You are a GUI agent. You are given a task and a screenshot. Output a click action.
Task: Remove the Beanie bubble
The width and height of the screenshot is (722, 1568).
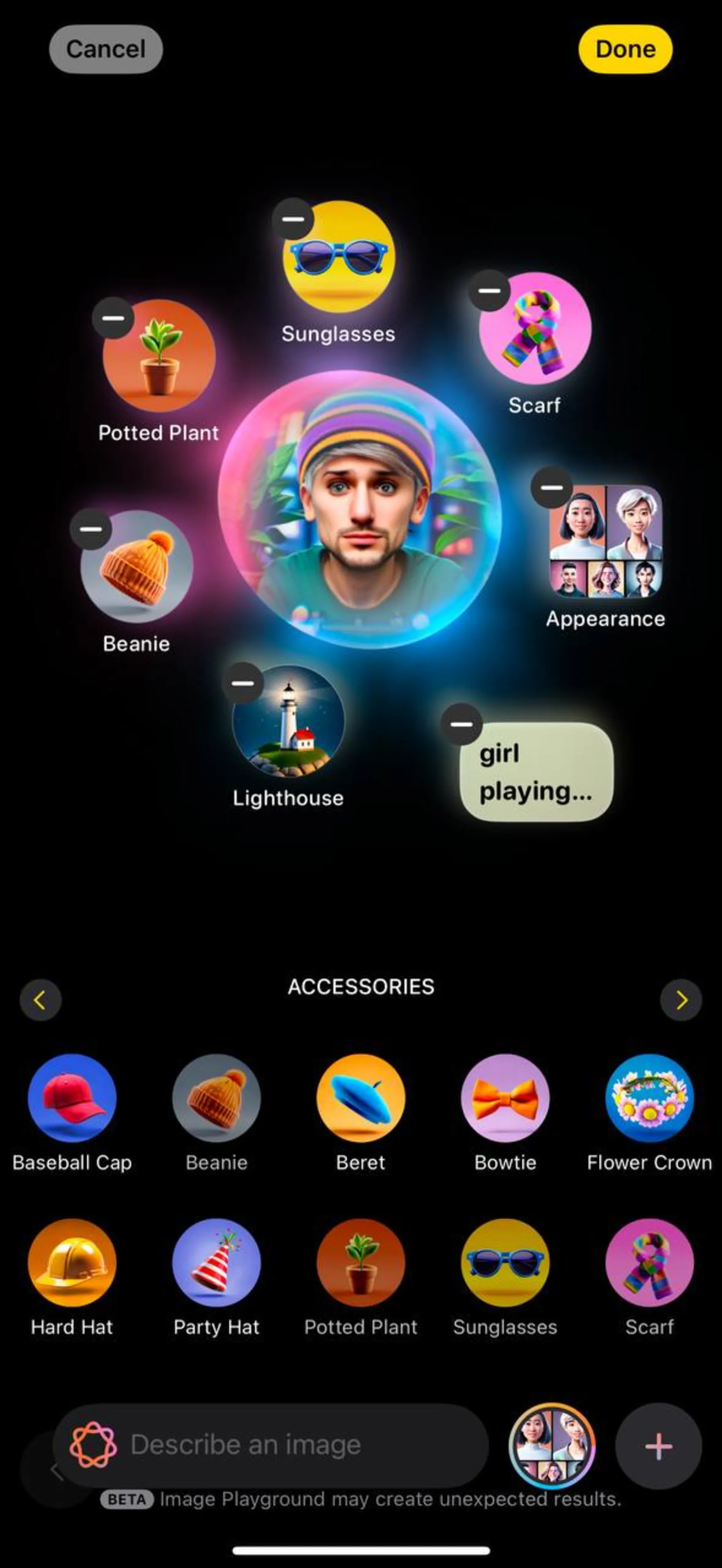(x=91, y=529)
